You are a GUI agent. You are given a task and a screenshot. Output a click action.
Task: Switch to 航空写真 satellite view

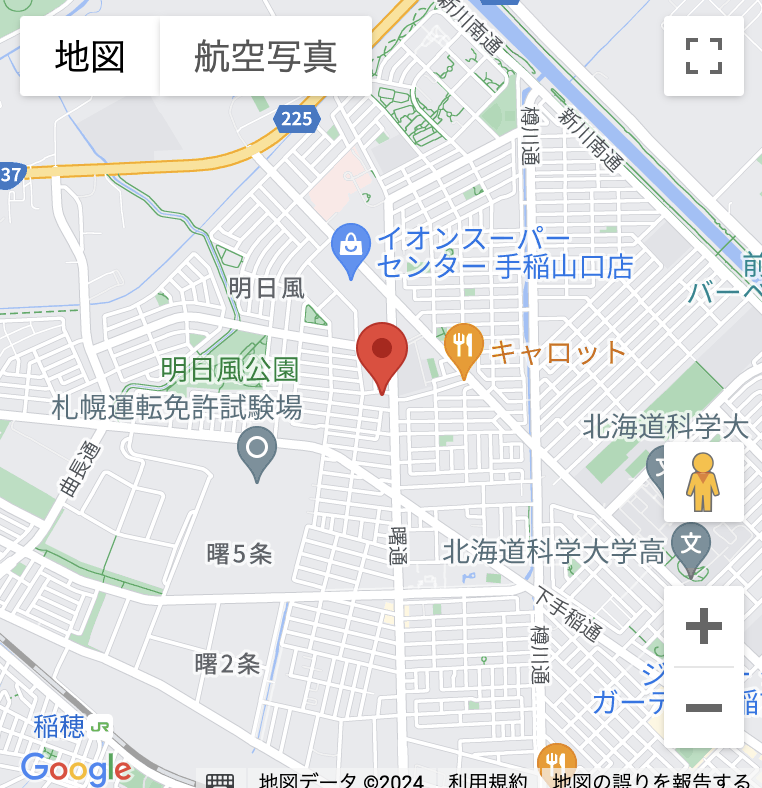(265, 56)
